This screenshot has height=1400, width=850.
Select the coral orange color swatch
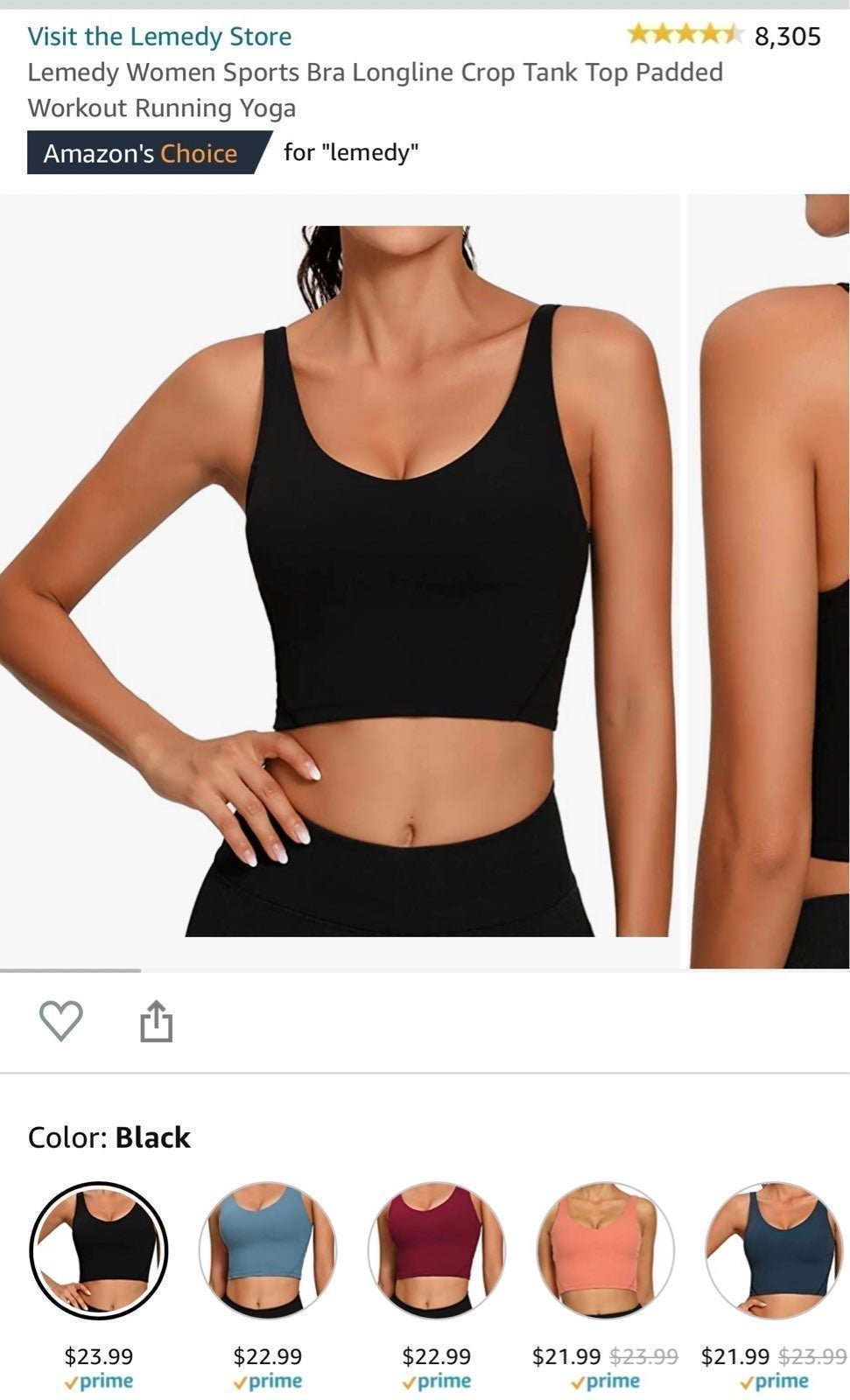(x=606, y=1250)
